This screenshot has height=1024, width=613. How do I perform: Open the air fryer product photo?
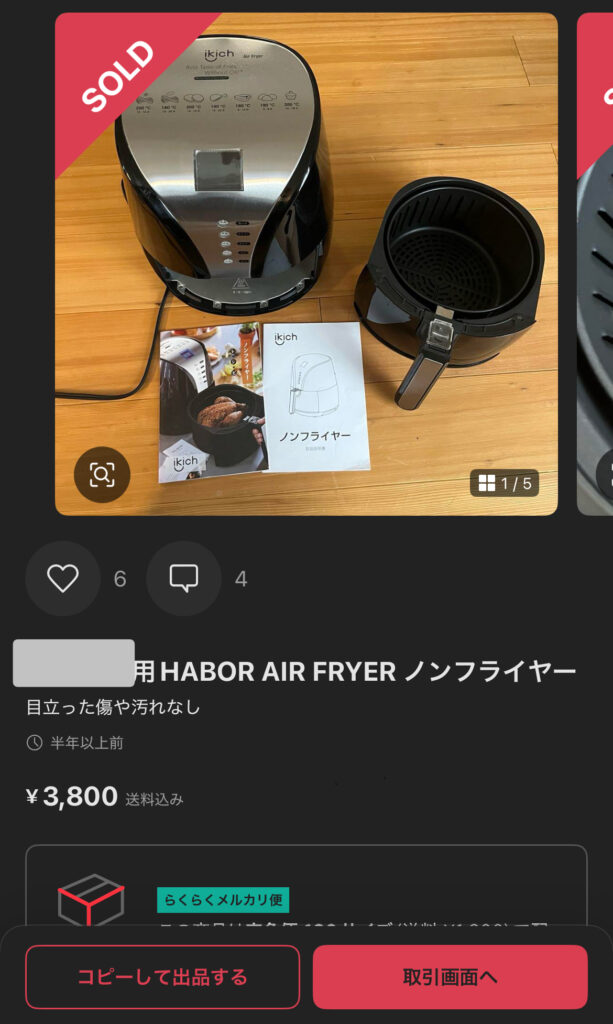click(x=306, y=263)
